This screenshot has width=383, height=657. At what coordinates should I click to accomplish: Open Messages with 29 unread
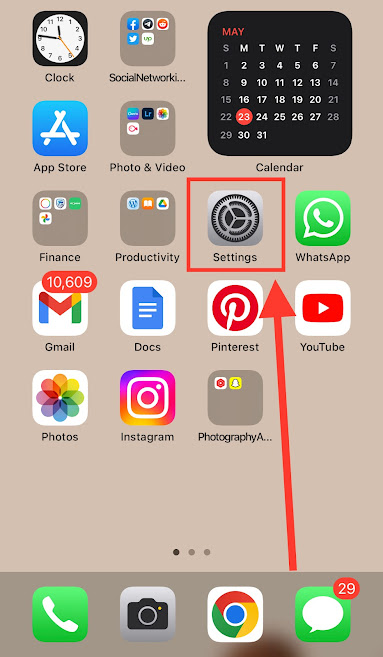point(323,614)
